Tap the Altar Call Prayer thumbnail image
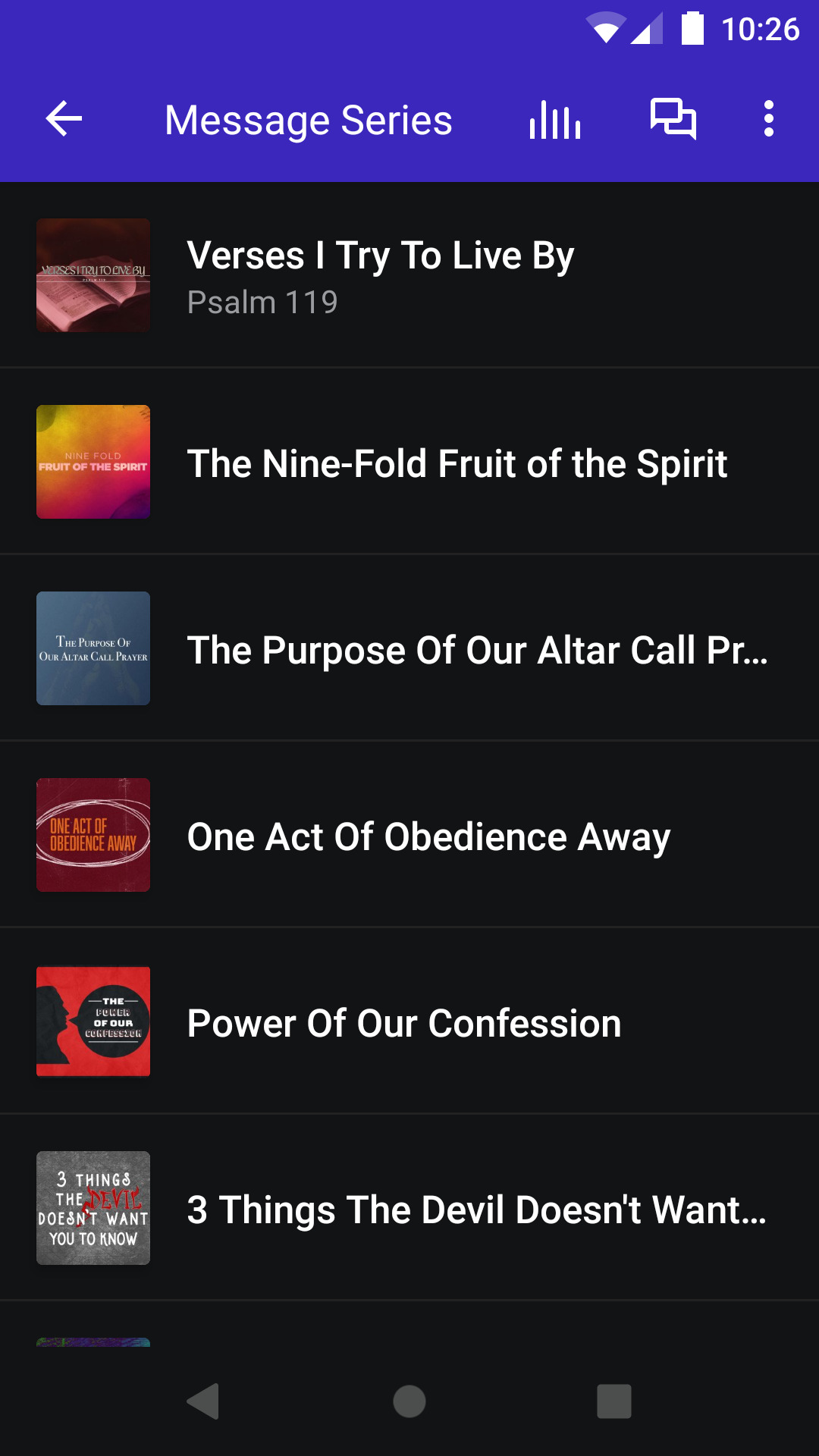 93,649
